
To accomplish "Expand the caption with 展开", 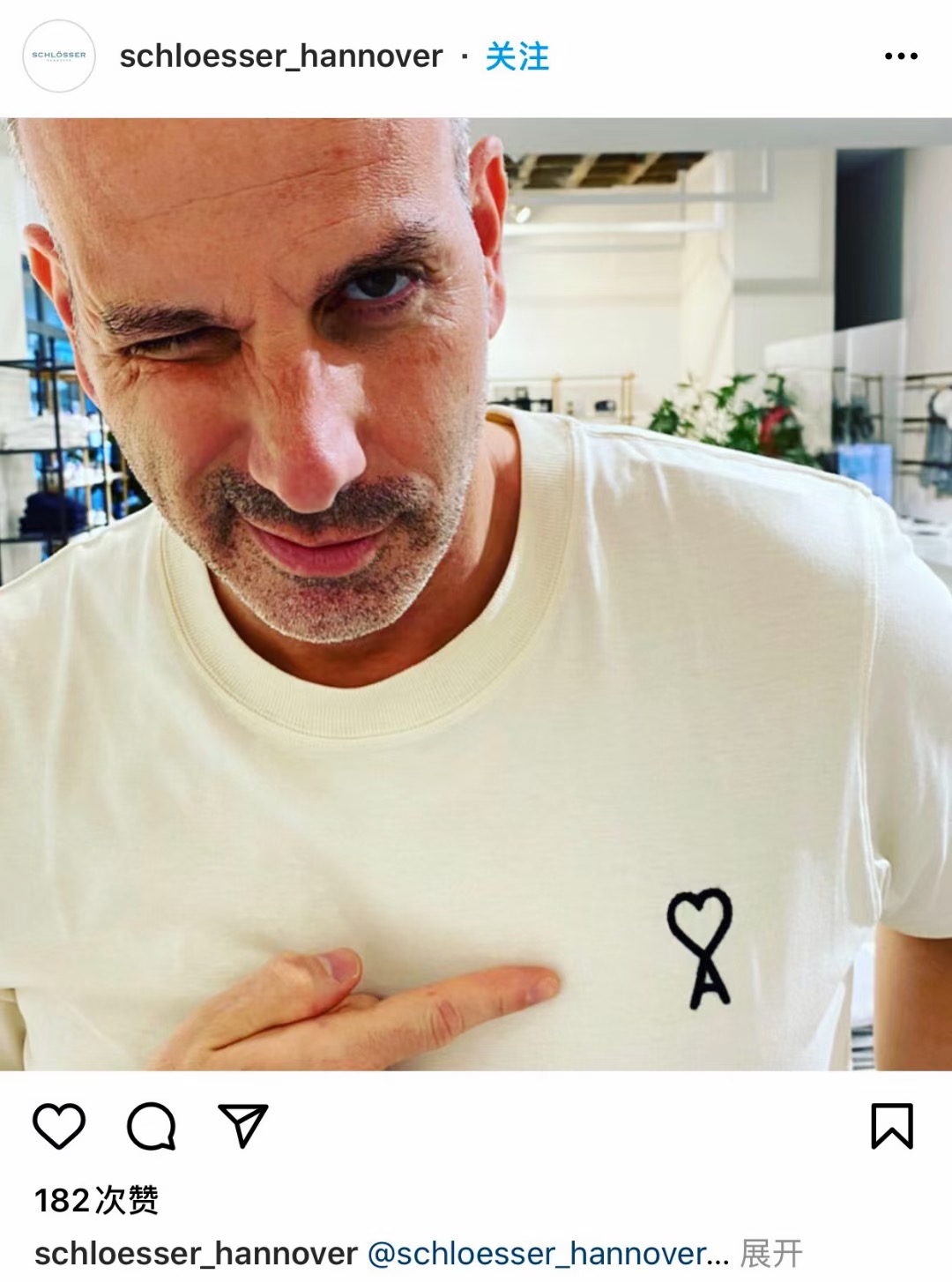I will pyautogui.click(x=771, y=1253).
